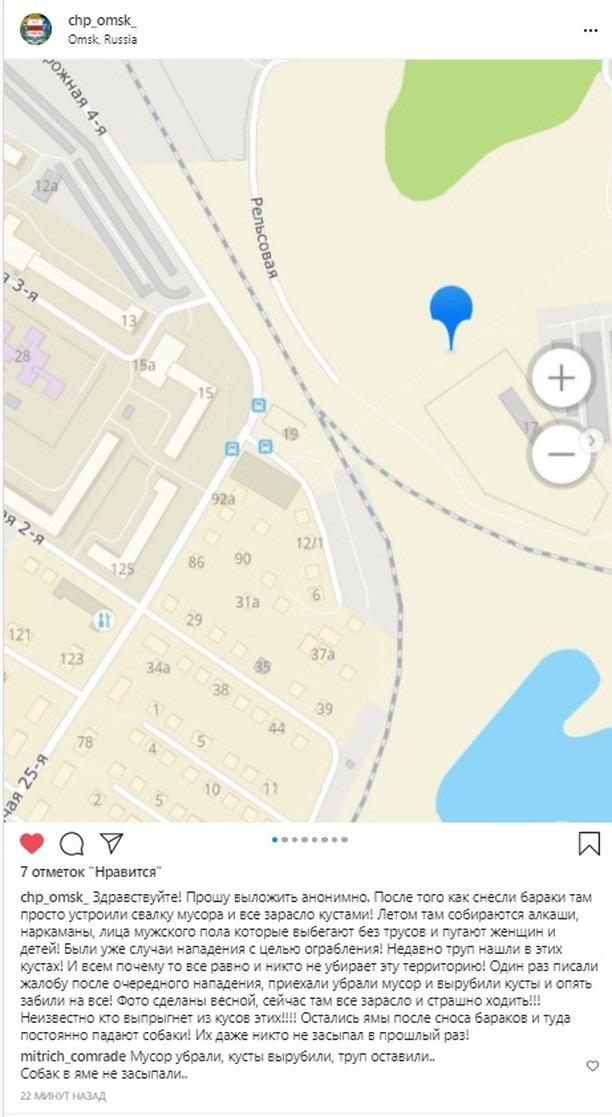
Task: View who liked: 7 отметок "Нравится"
Action: point(92,871)
